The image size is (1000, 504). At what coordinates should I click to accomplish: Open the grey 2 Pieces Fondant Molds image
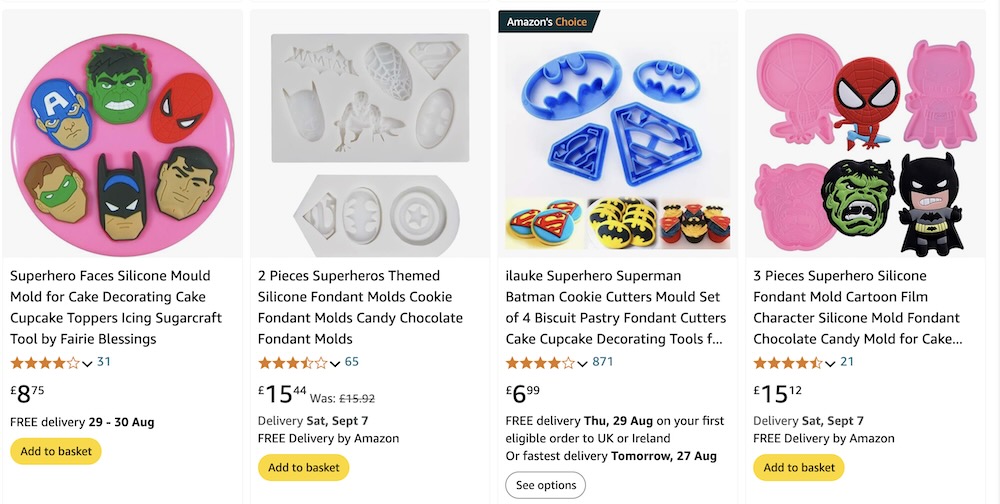pos(369,135)
